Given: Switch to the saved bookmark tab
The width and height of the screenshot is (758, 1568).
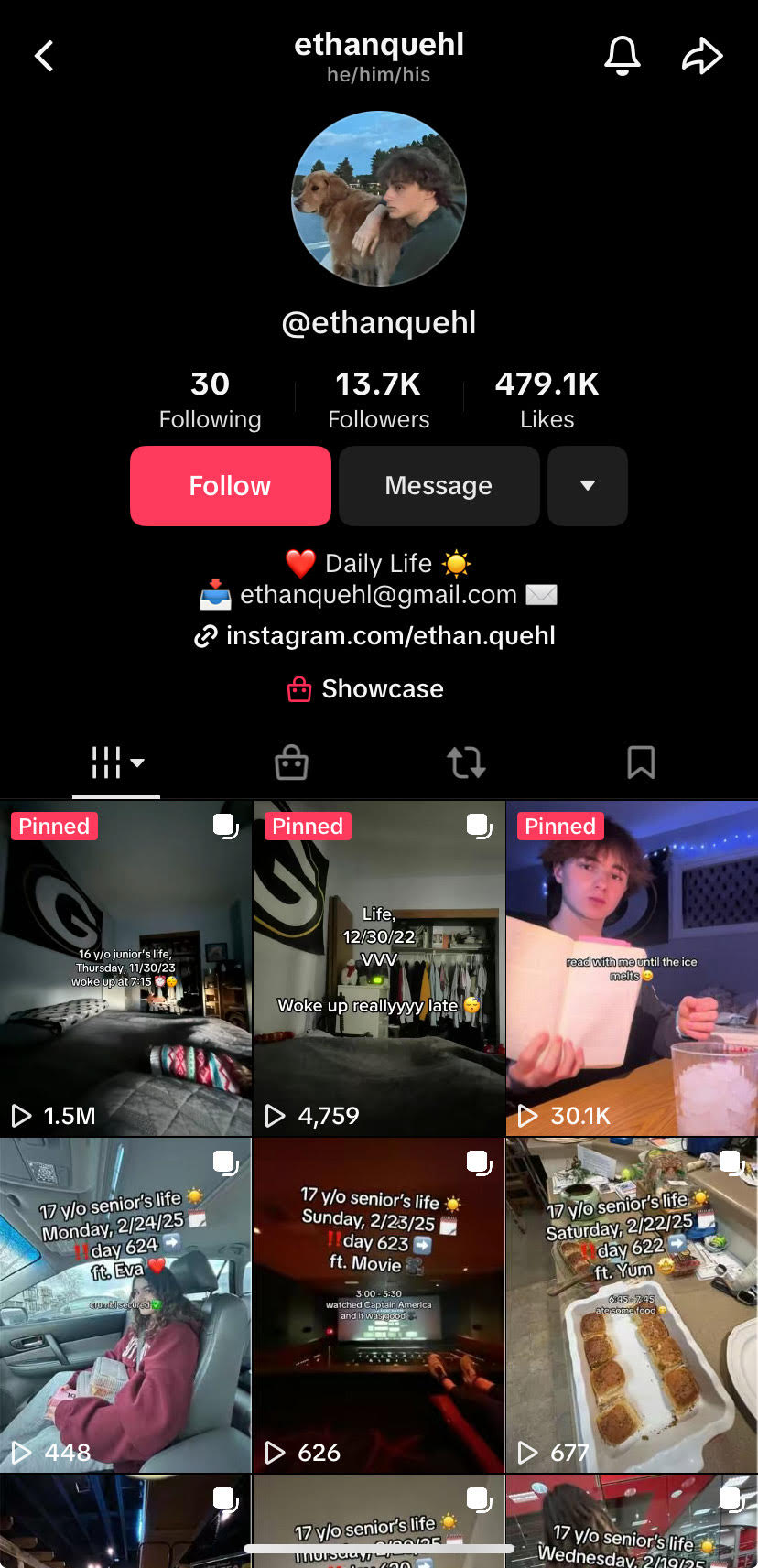Looking at the screenshot, I should coord(641,762).
